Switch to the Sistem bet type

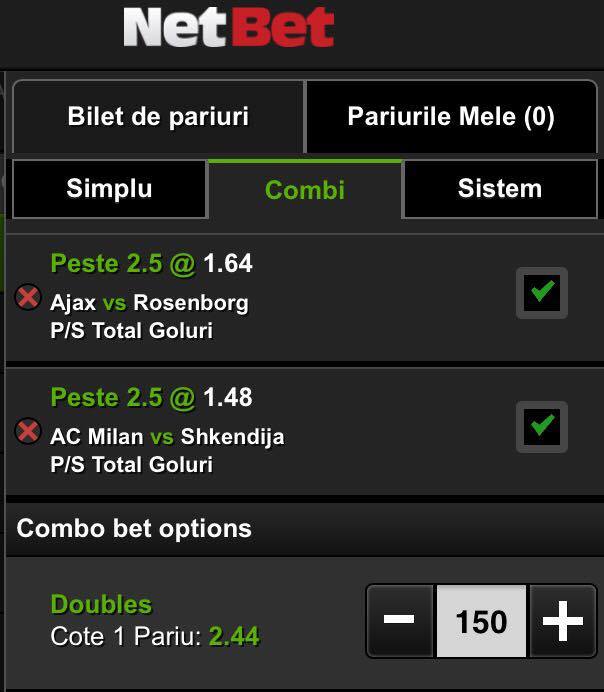(500, 189)
